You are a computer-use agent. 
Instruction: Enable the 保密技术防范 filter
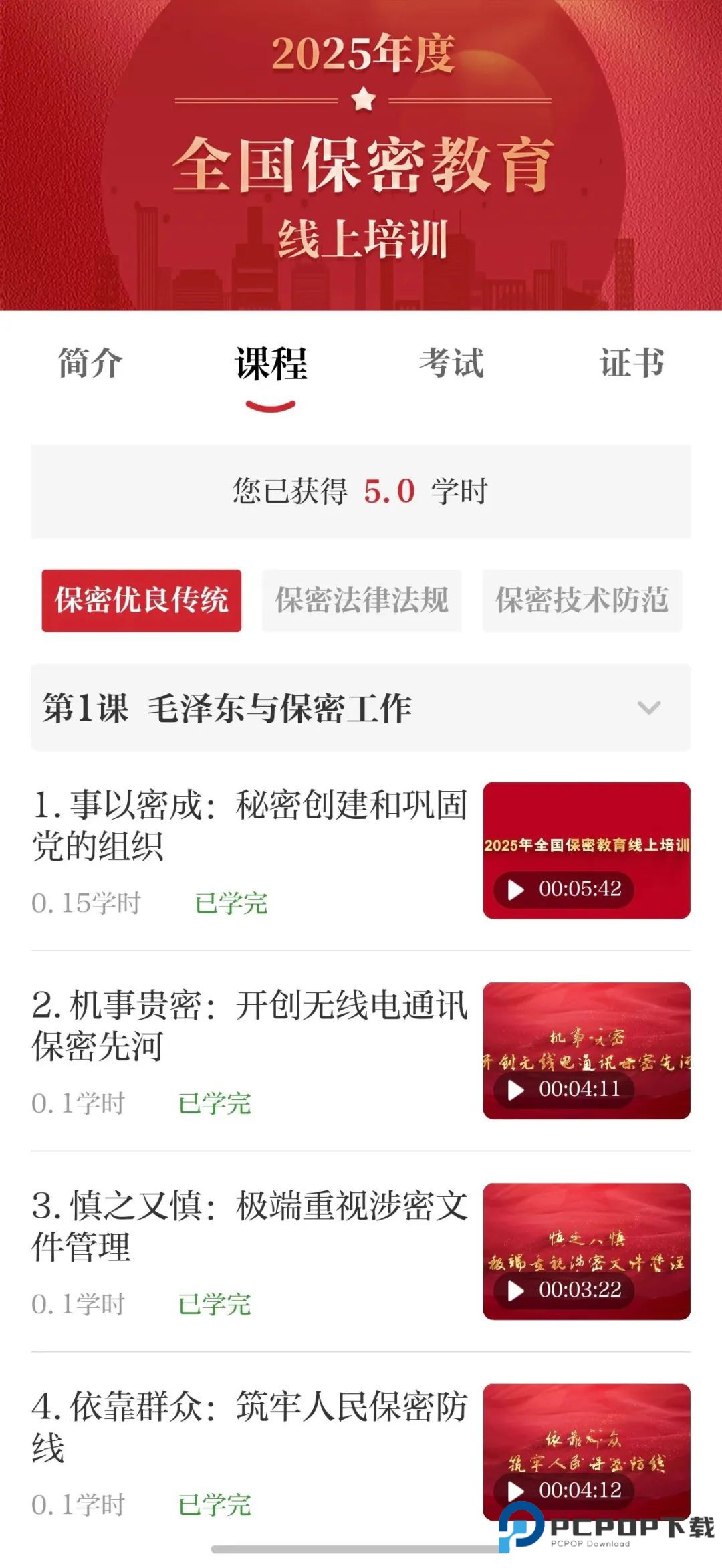coord(581,600)
